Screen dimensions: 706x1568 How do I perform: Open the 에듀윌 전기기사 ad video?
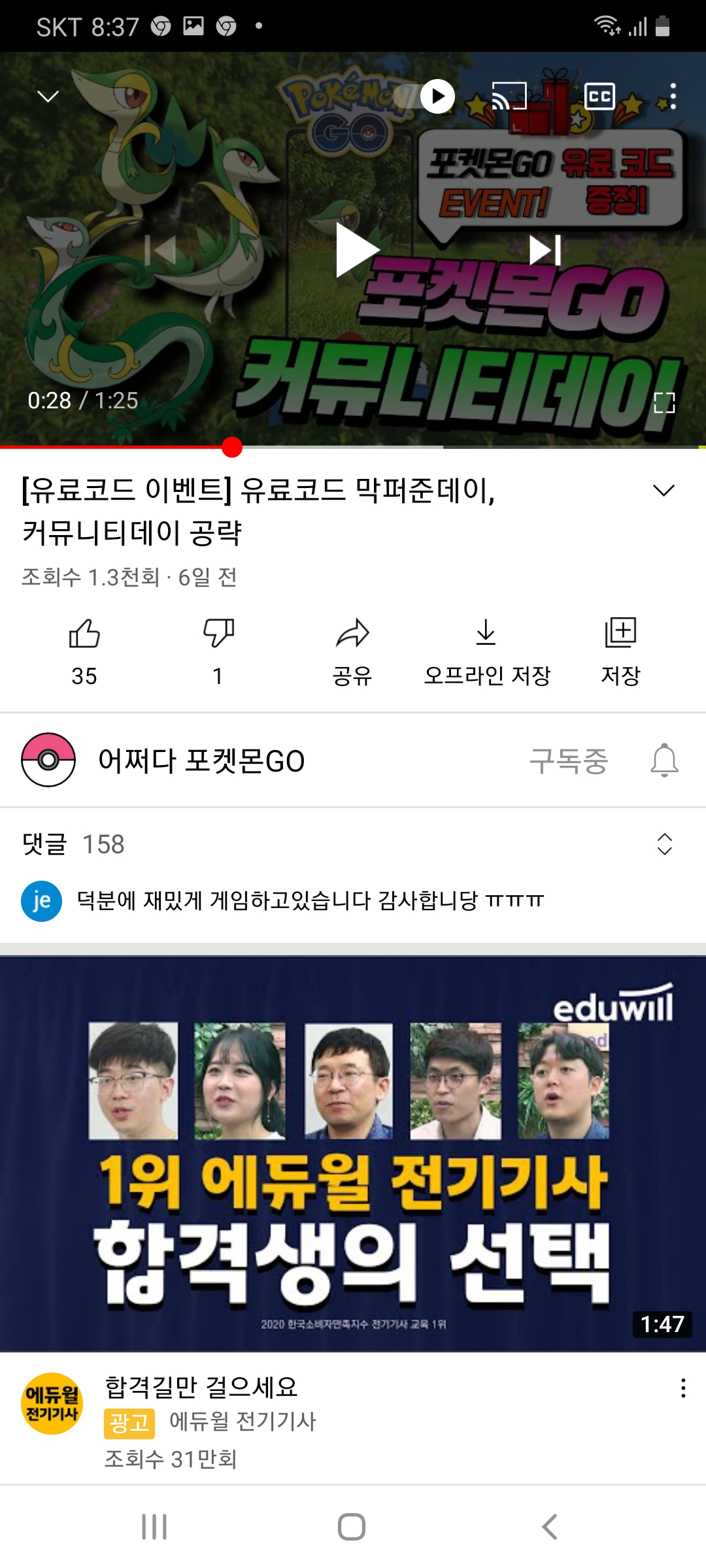[353, 1153]
